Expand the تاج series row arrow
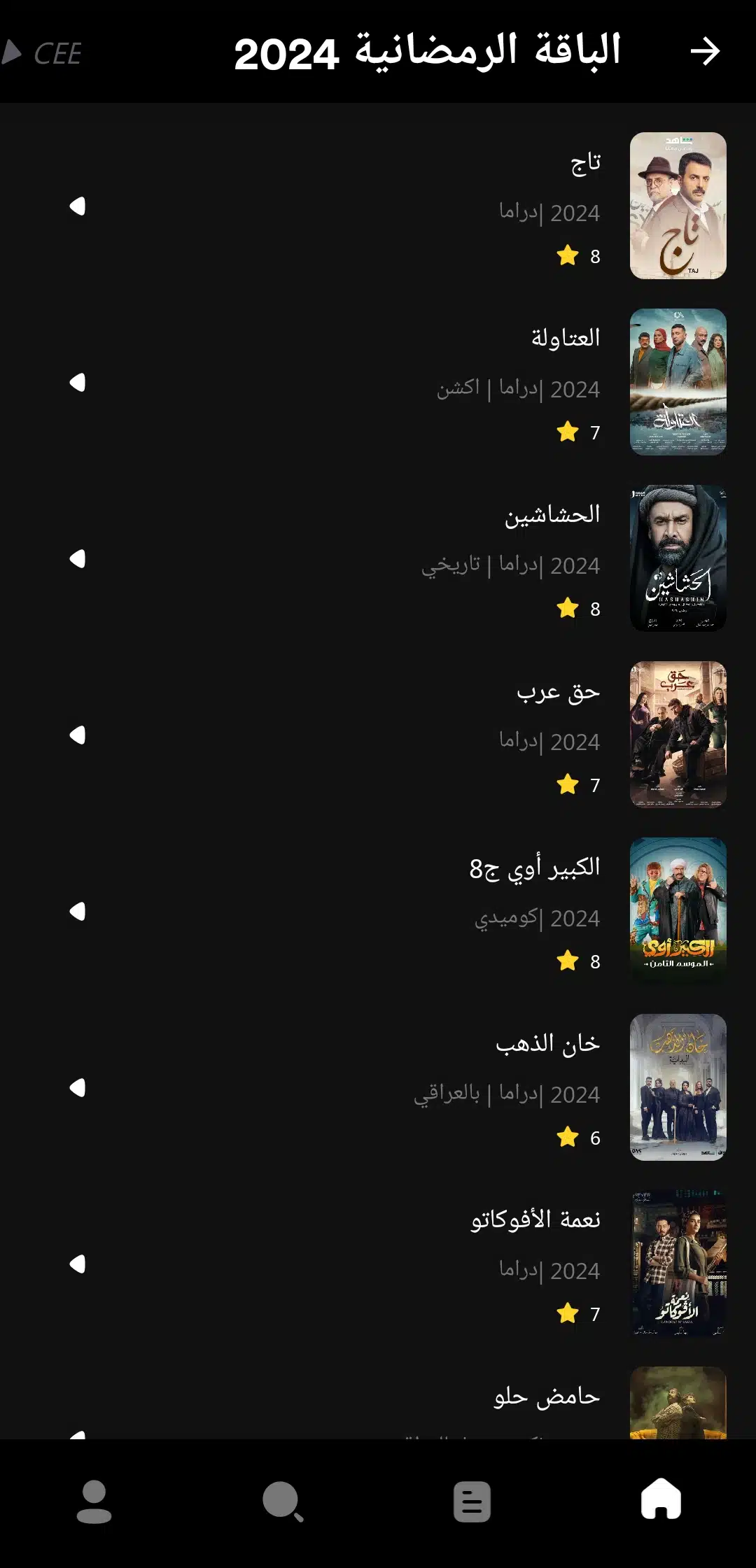Viewport: 756px width, 1568px height. pyautogui.click(x=78, y=207)
